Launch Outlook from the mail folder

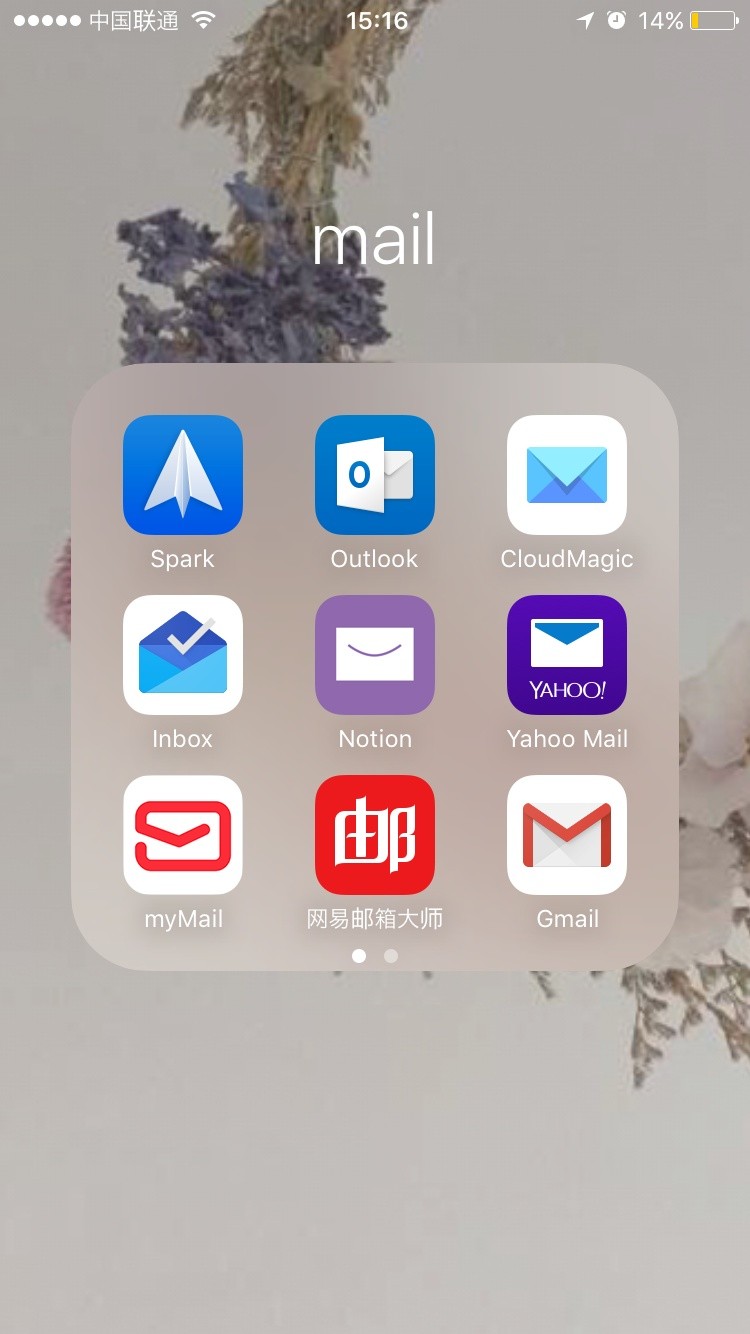pyautogui.click(x=375, y=475)
